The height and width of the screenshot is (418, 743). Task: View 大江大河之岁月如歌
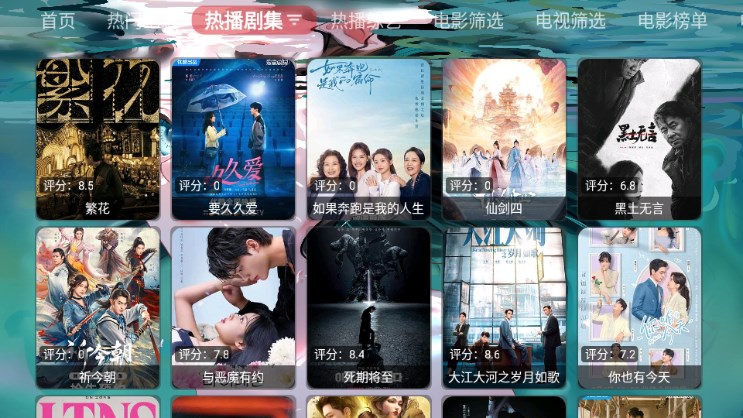coord(503,307)
